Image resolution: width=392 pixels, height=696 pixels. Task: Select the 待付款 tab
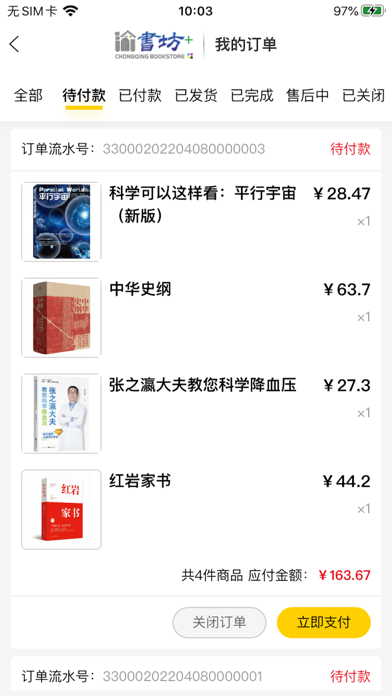pos(84,95)
